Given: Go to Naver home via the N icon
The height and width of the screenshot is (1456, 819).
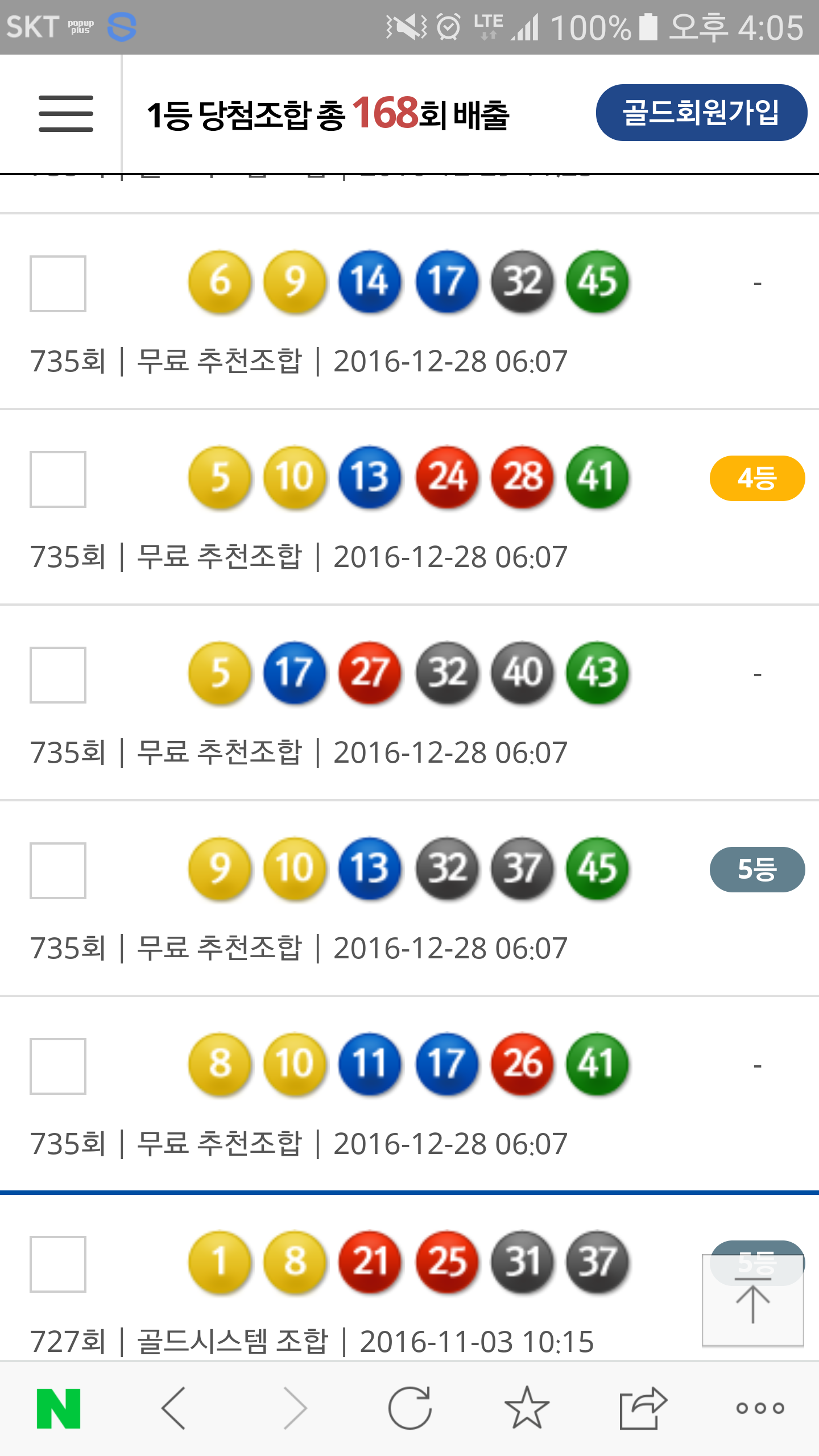Looking at the screenshot, I should coord(59,1408).
